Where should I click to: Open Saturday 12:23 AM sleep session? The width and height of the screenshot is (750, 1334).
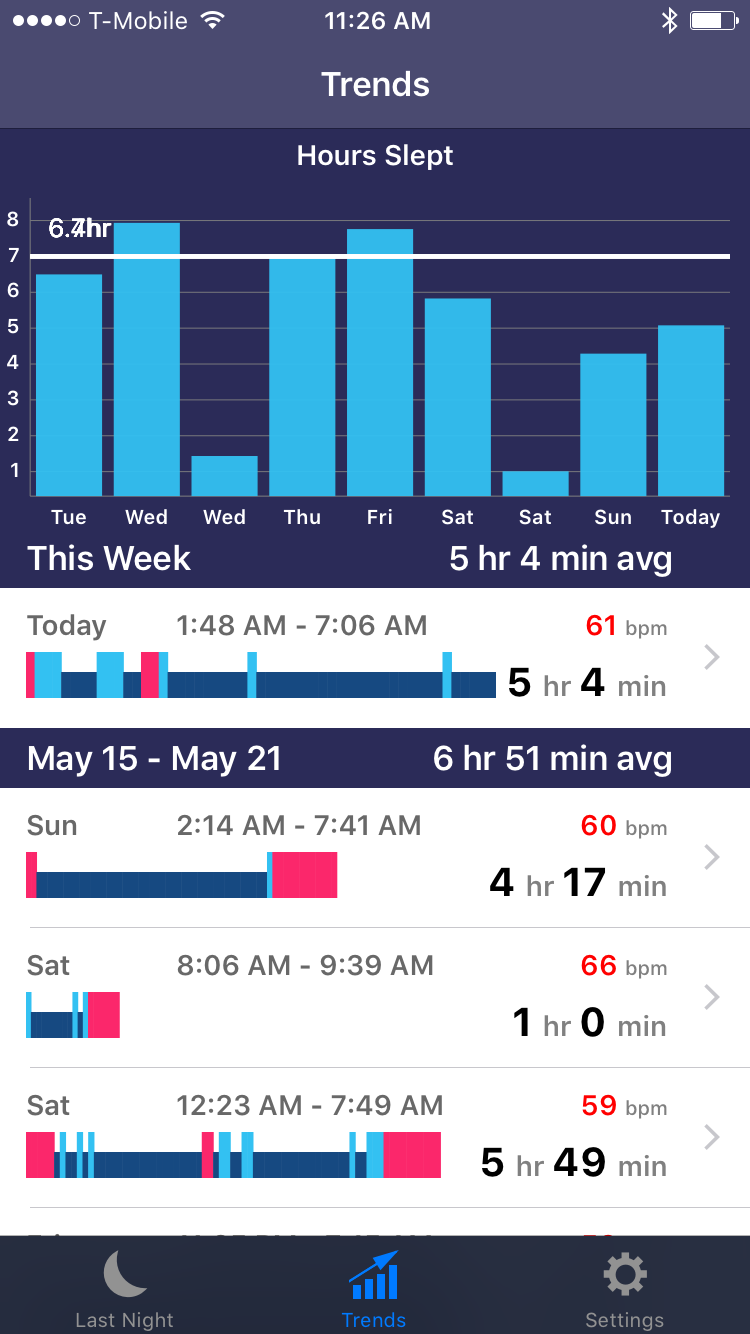coord(374,1138)
